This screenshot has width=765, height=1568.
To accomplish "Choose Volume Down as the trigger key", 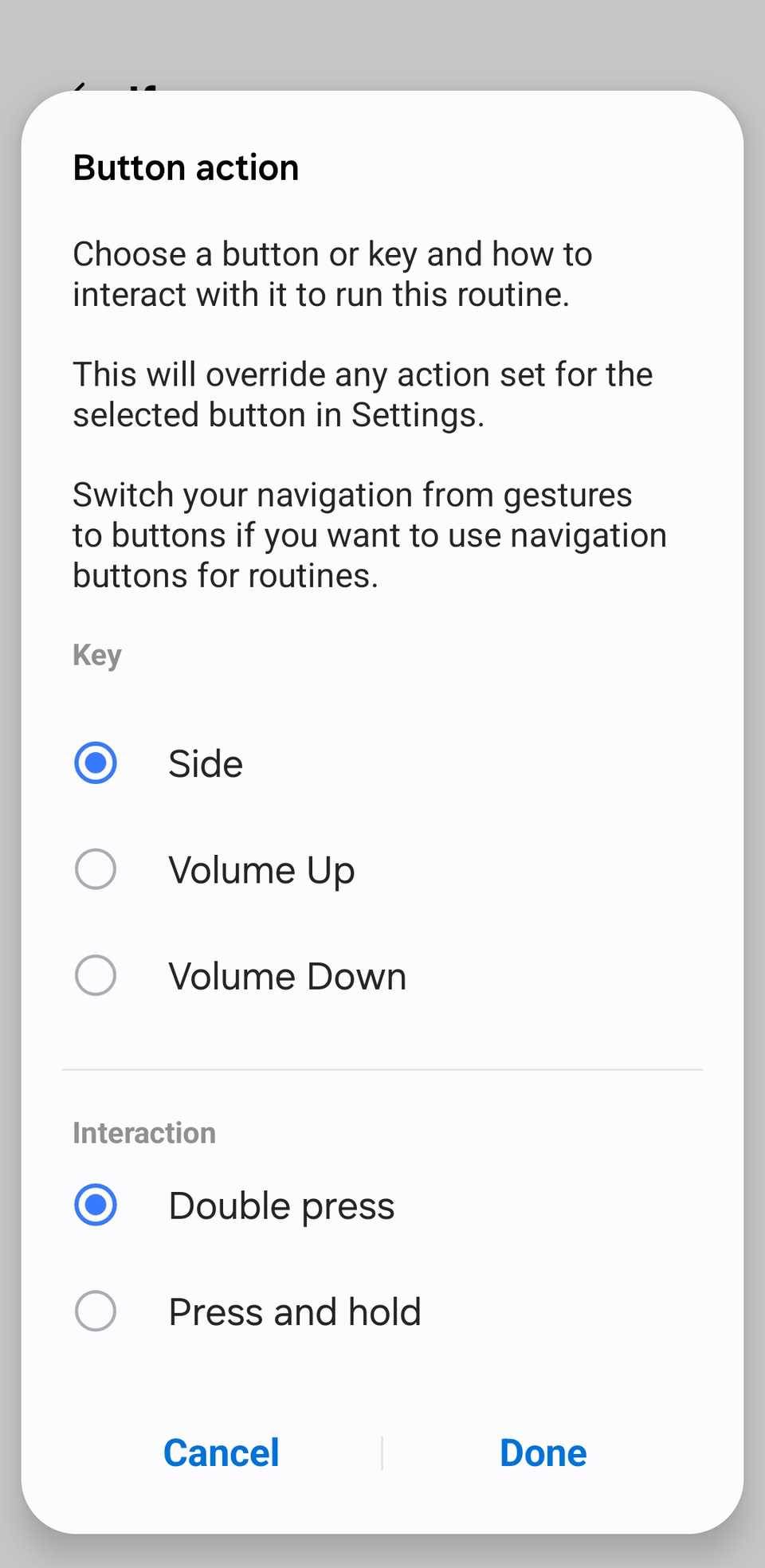I will tap(95, 974).
